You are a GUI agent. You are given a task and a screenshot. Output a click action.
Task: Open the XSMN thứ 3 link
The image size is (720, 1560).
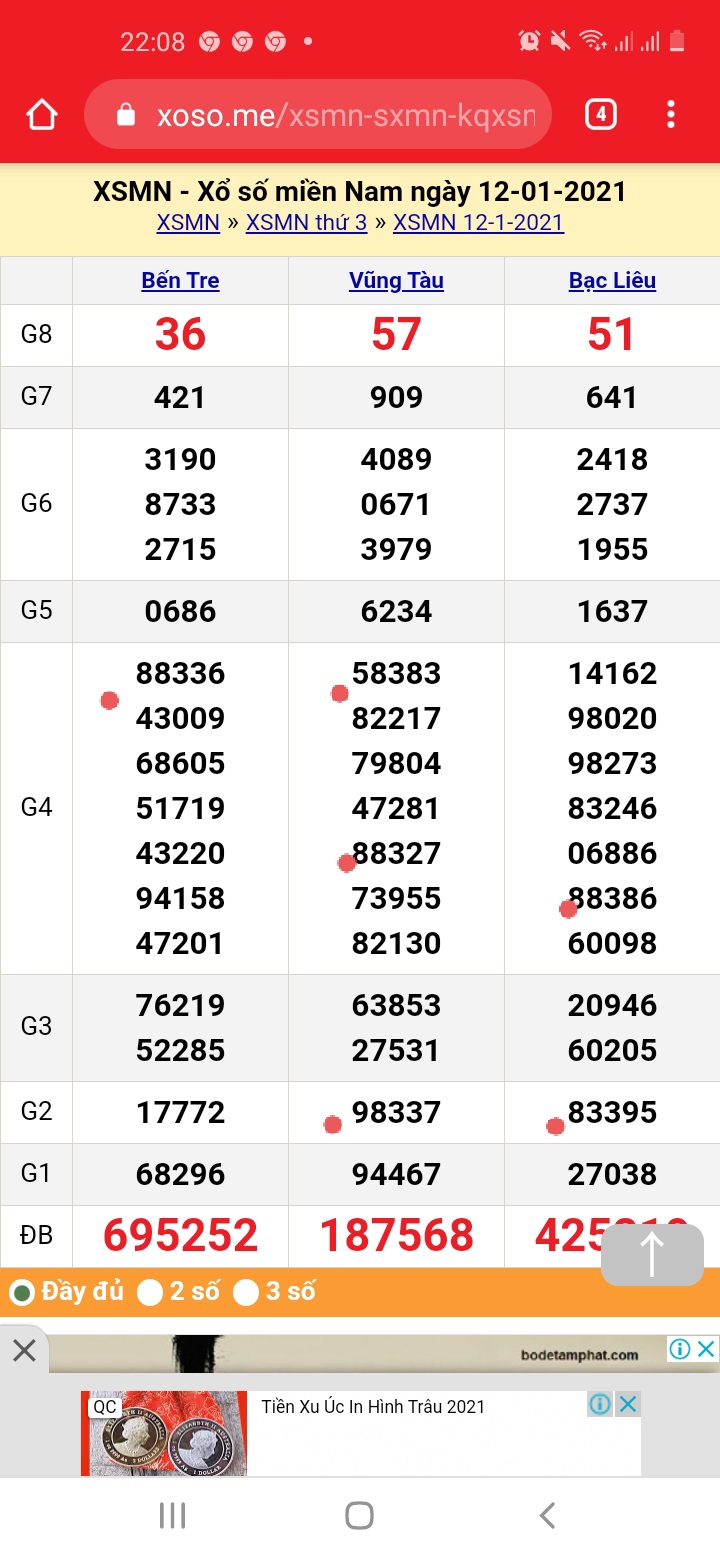pos(306,222)
